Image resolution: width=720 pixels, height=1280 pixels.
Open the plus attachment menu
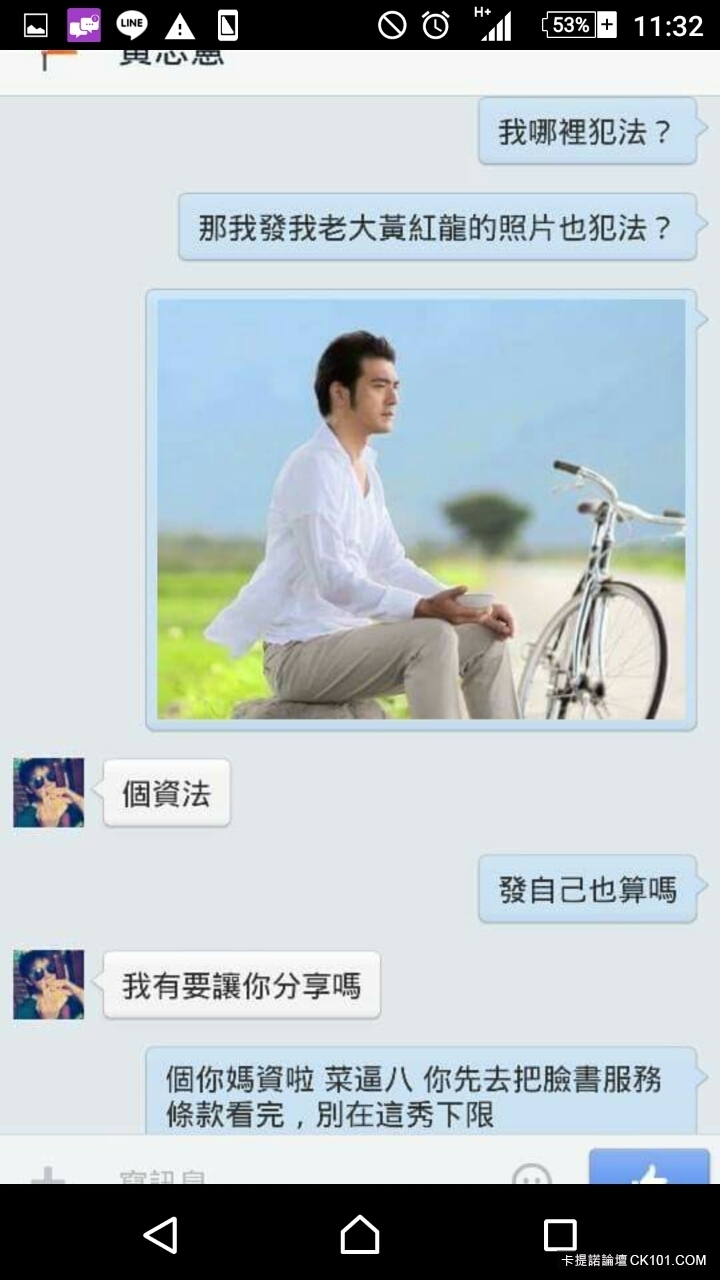point(47,1173)
